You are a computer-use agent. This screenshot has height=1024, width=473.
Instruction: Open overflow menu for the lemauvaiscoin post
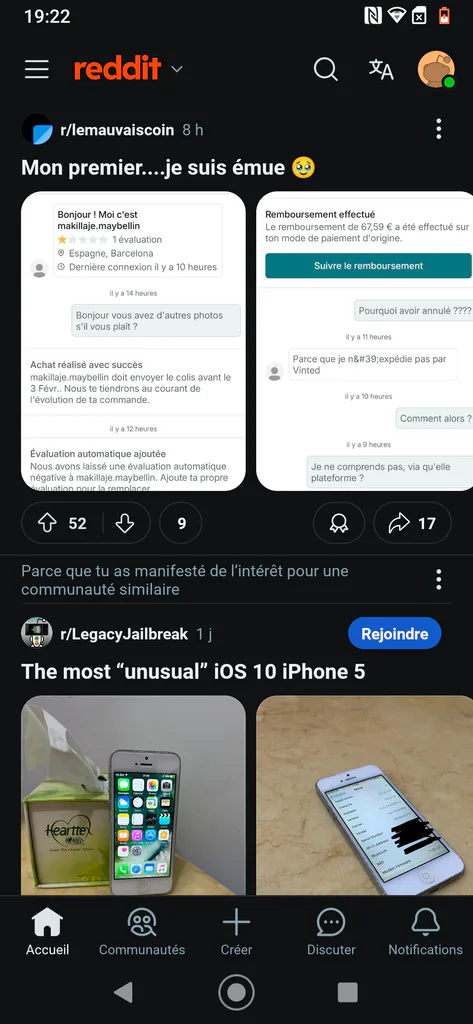438,129
